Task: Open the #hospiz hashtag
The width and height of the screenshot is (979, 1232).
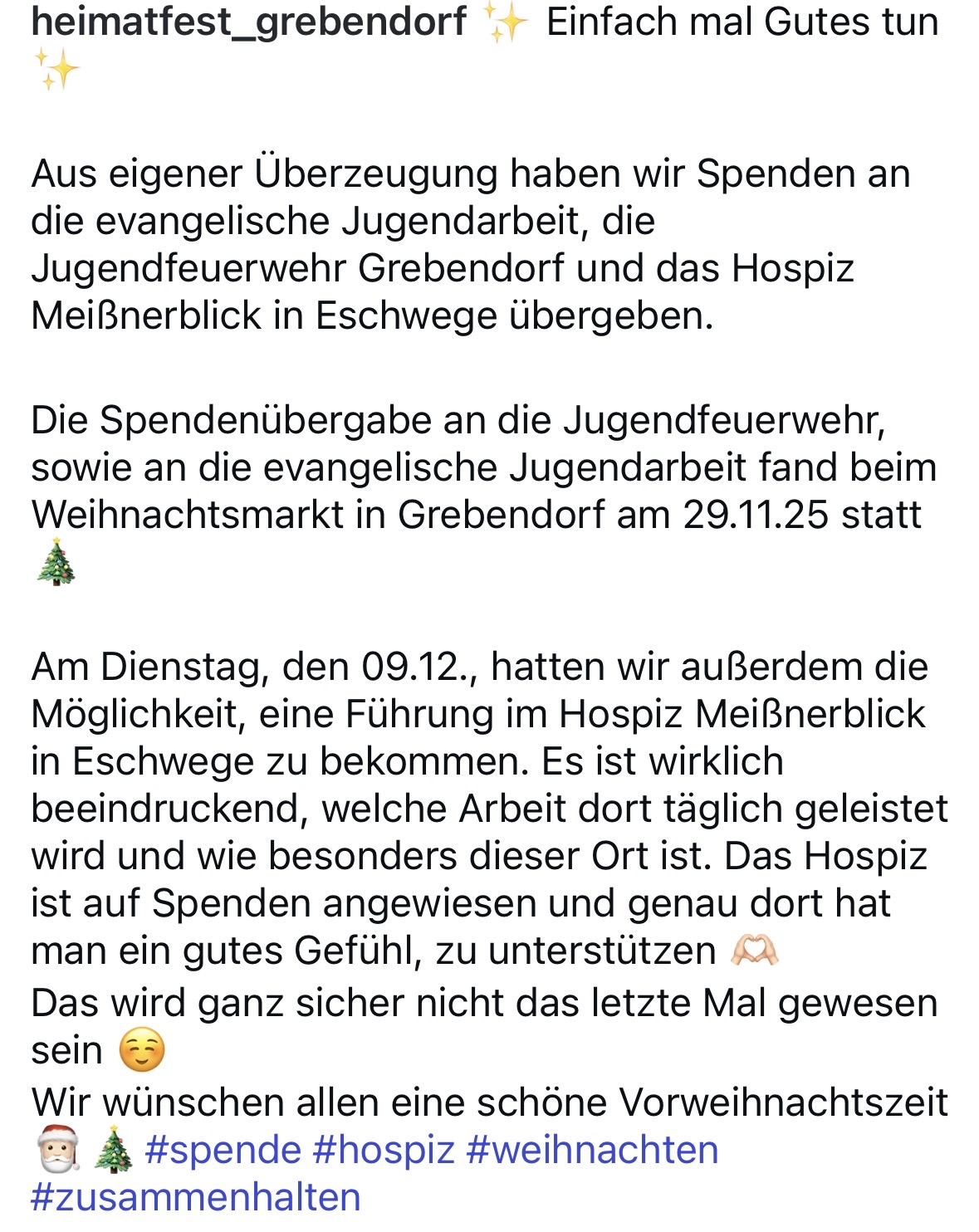Action: 384,1151
